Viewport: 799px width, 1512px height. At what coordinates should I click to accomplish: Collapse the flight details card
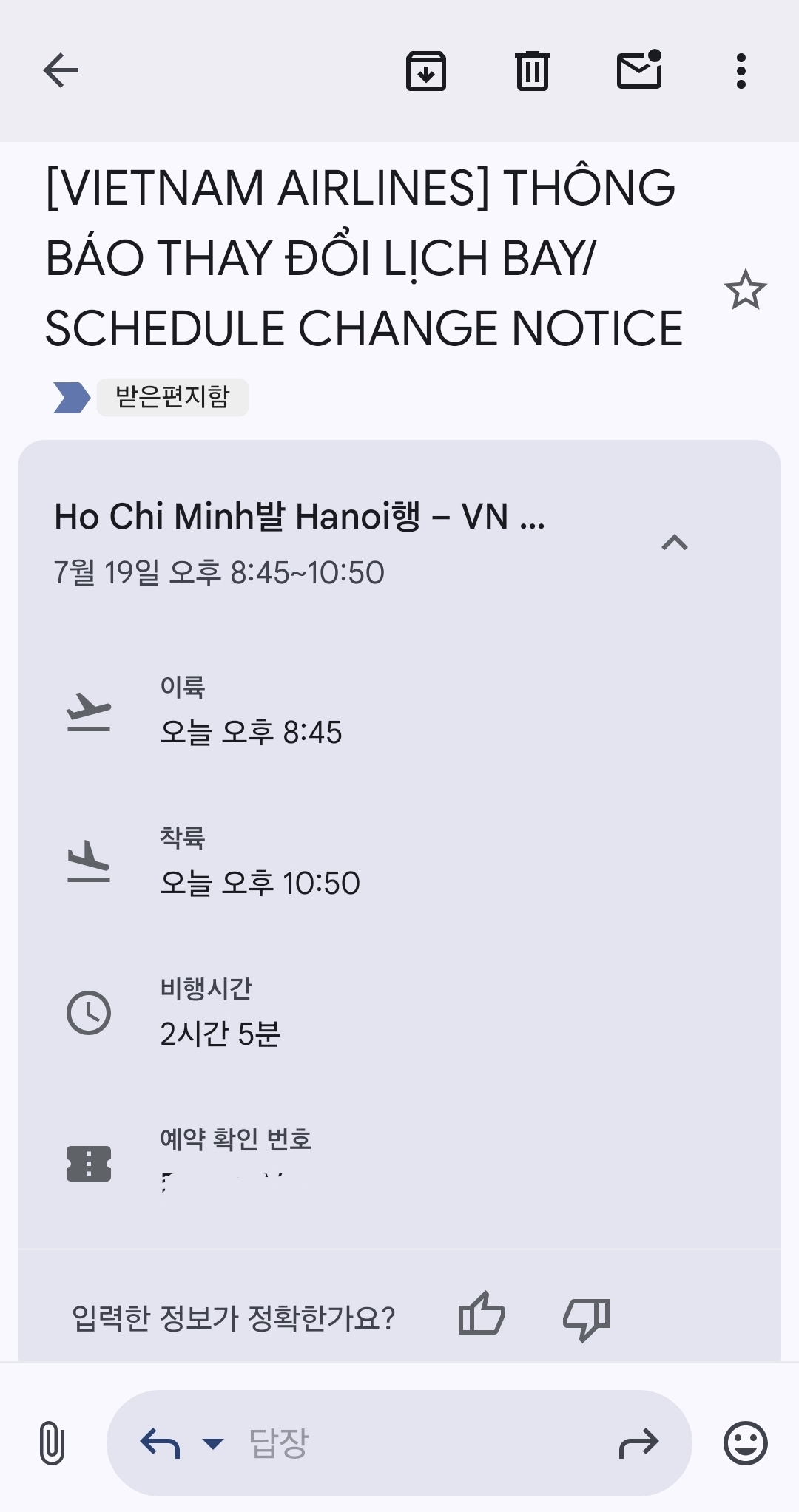click(x=674, y=543)
